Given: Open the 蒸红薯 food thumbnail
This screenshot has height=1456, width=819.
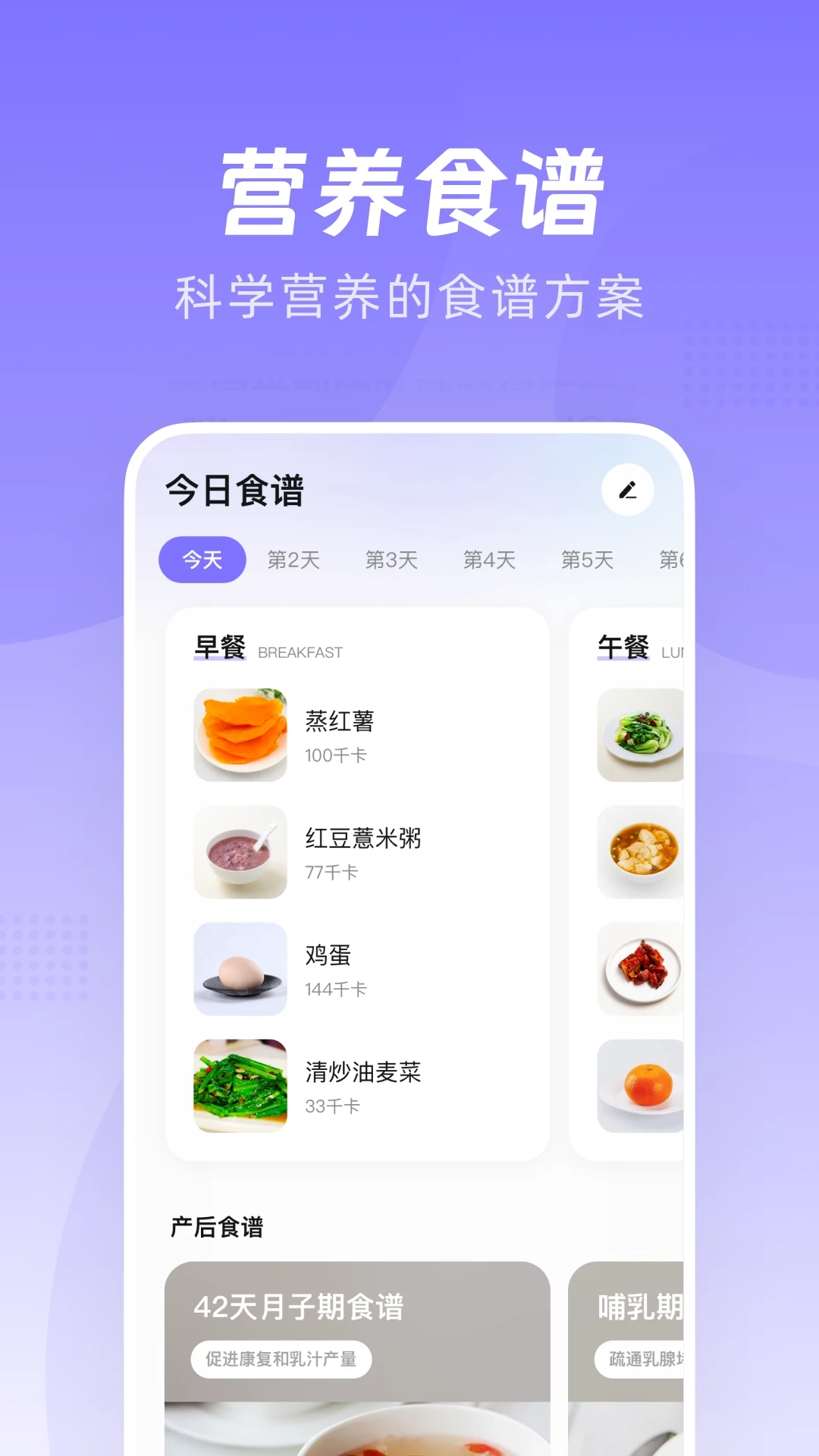Looking at the screenshot, I should 240,734.
